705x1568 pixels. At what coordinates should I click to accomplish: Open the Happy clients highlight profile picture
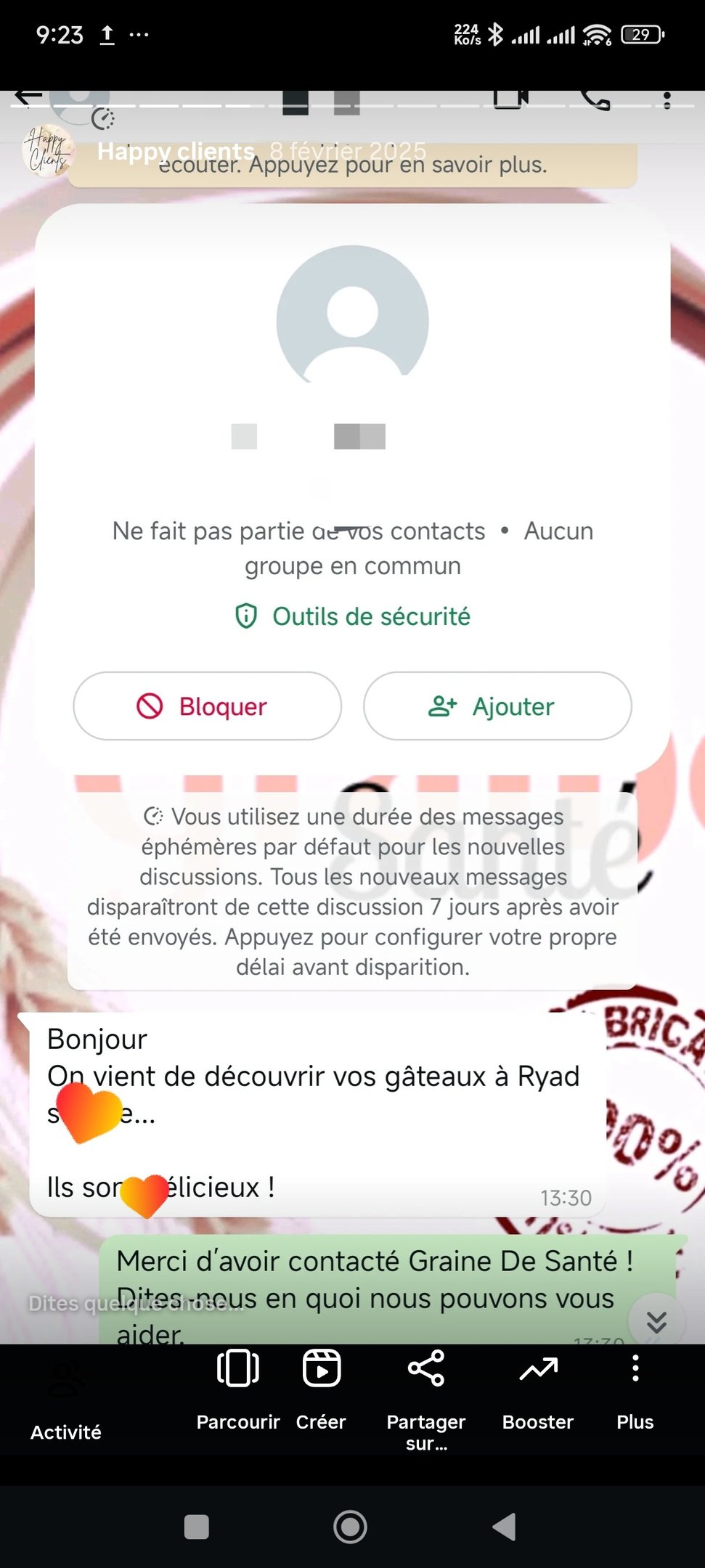pos(49,151)
